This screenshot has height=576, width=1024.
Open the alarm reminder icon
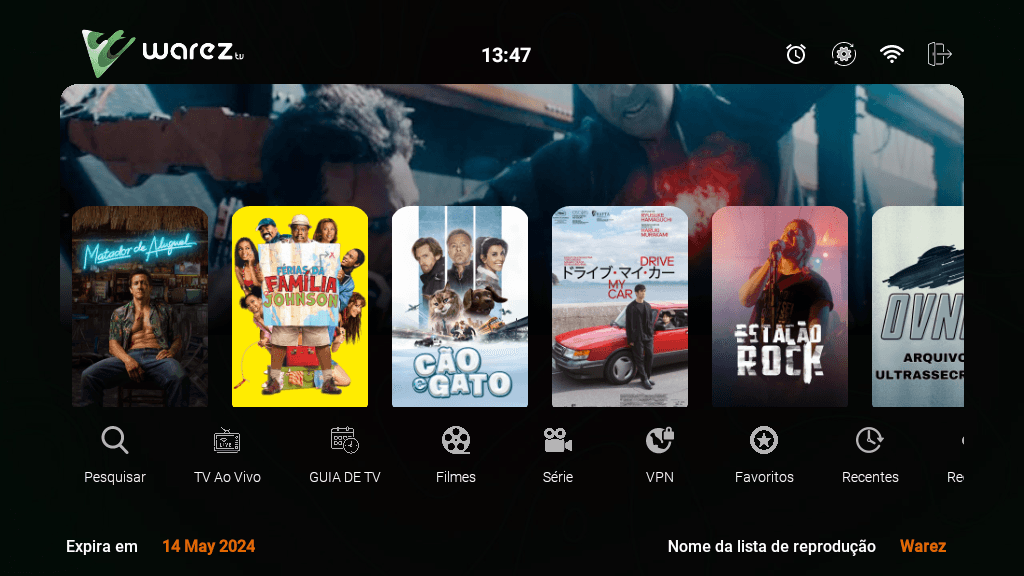[796, 54]
